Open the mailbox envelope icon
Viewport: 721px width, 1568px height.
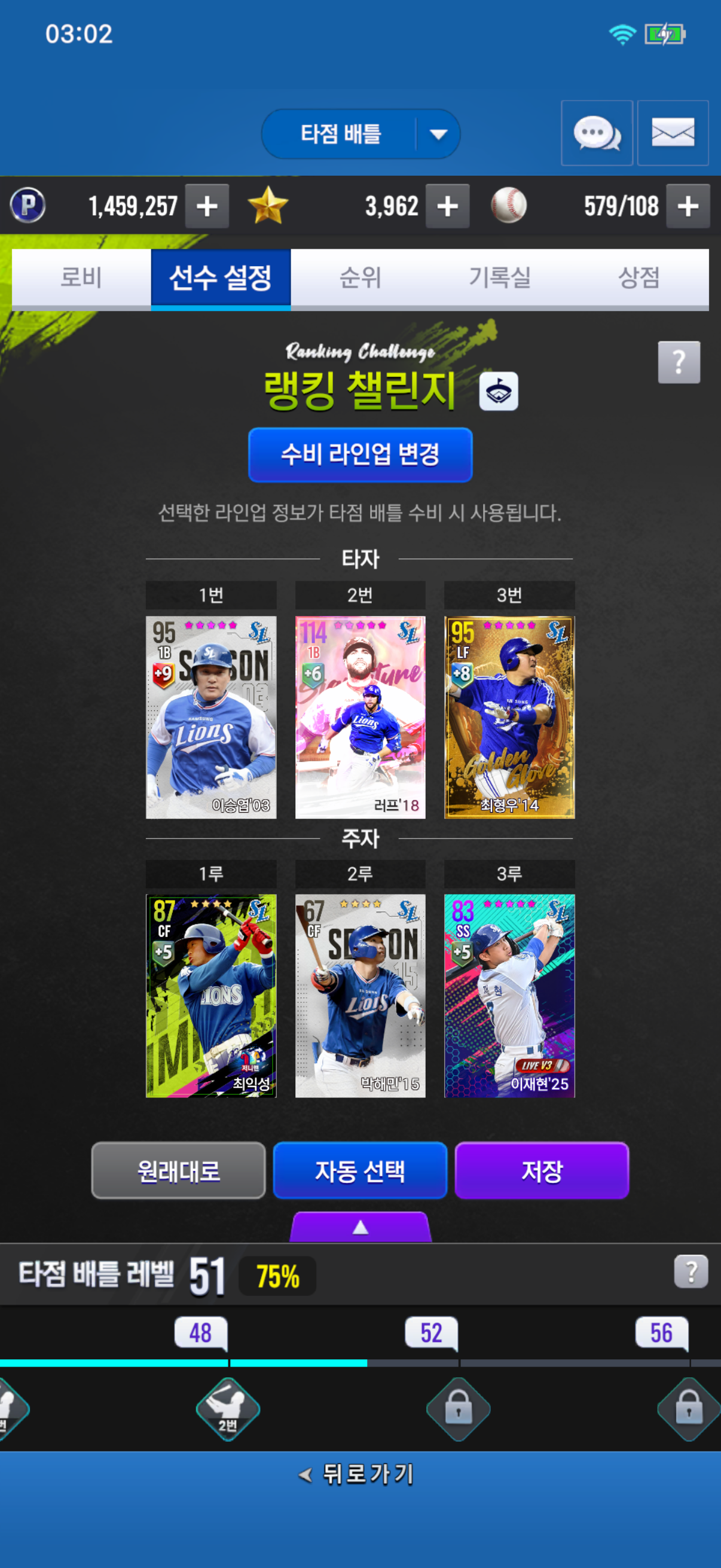pos(673,133)
